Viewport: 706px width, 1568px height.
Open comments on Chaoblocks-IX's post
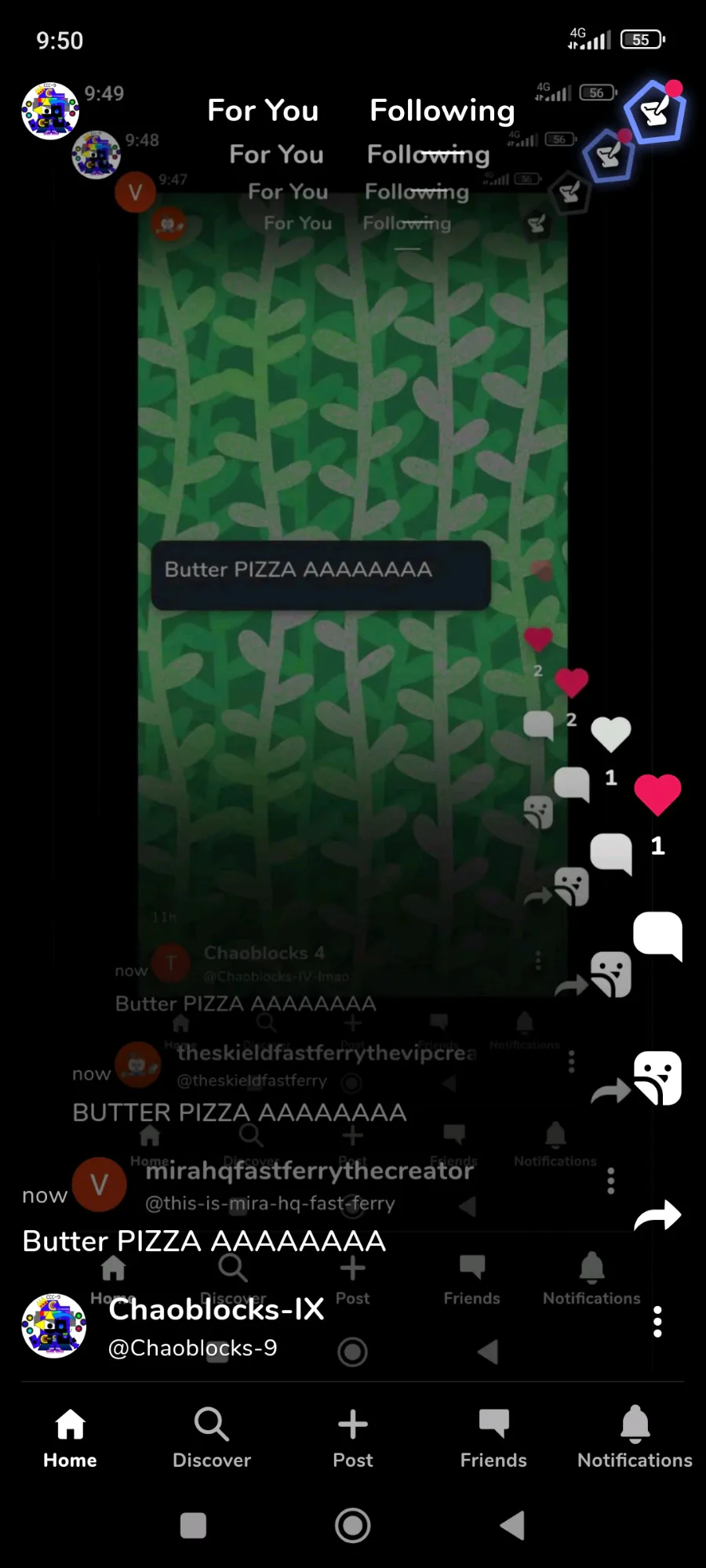[657, 935]
